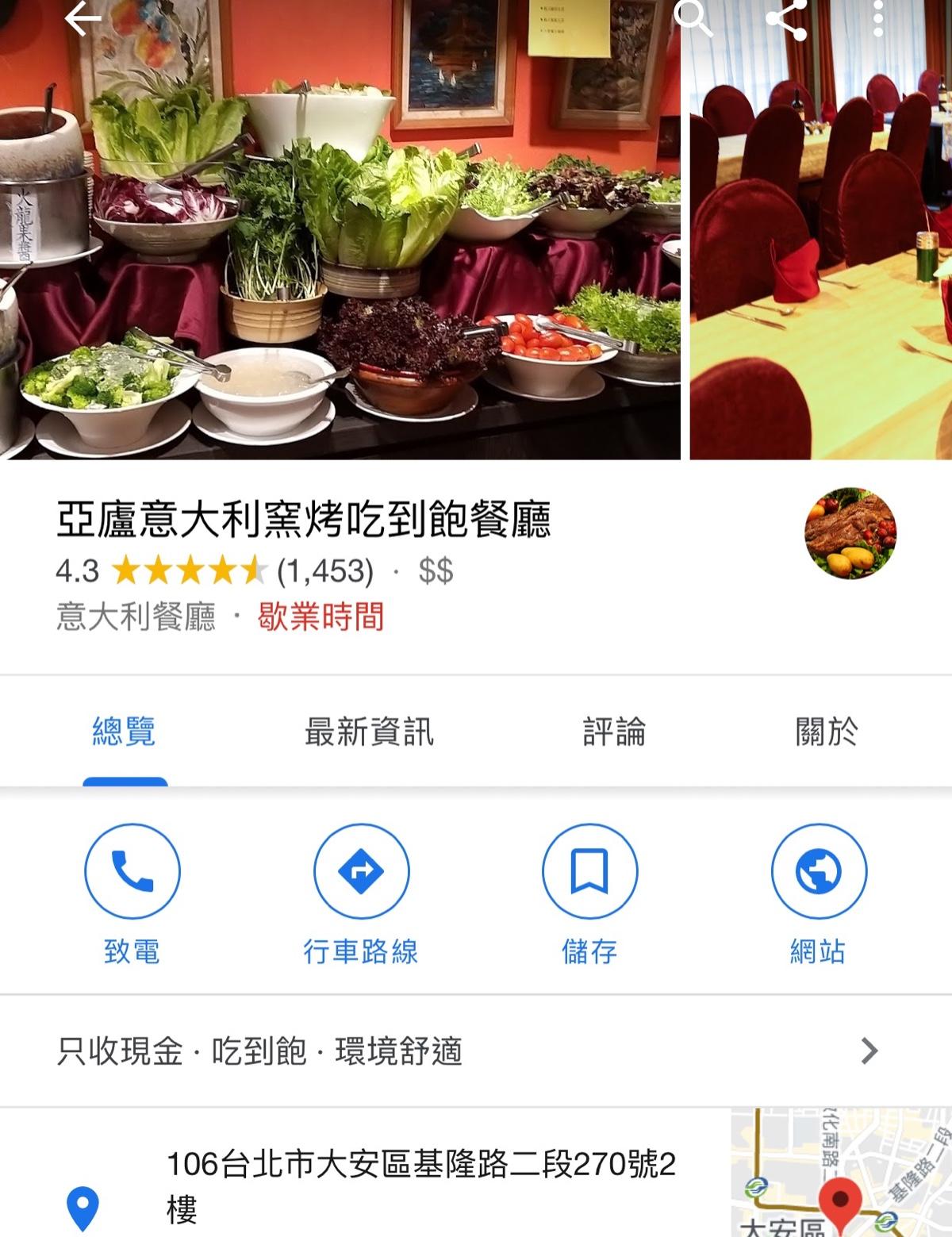Switch to the 最新資訊 tab
This screenshot has width=952, height=1237.
[x=369, y=732]
